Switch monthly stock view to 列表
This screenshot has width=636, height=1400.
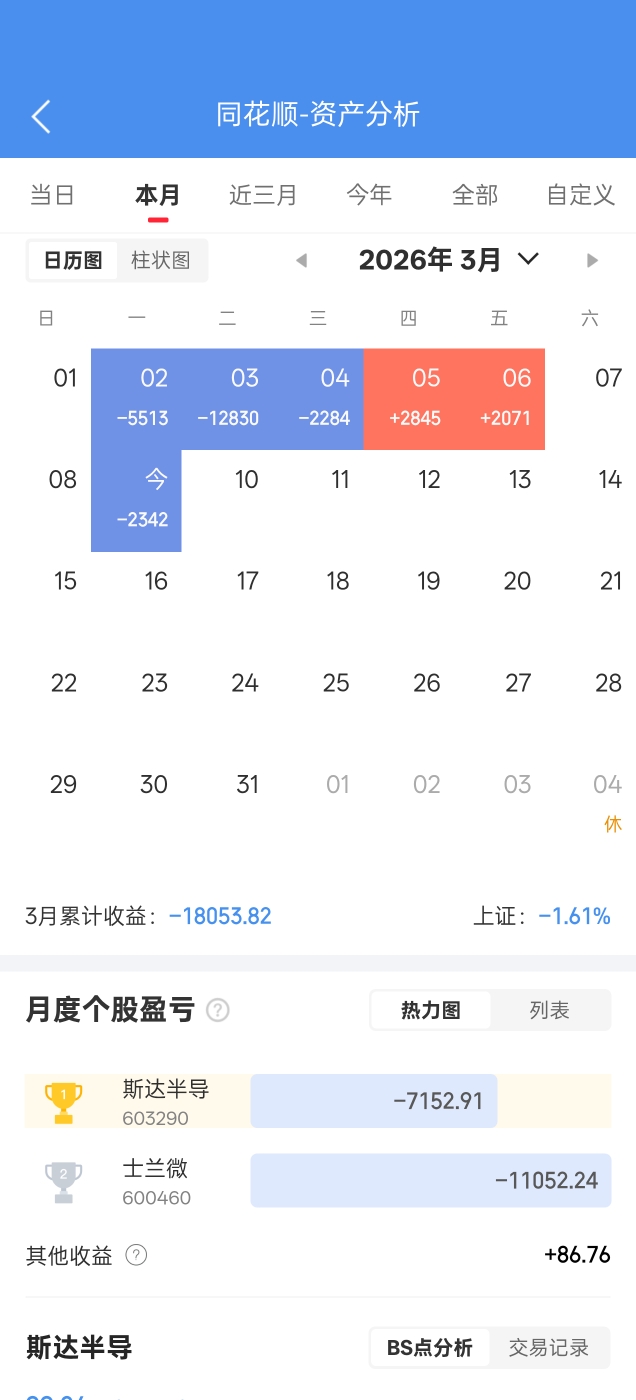coord(549,1010)
